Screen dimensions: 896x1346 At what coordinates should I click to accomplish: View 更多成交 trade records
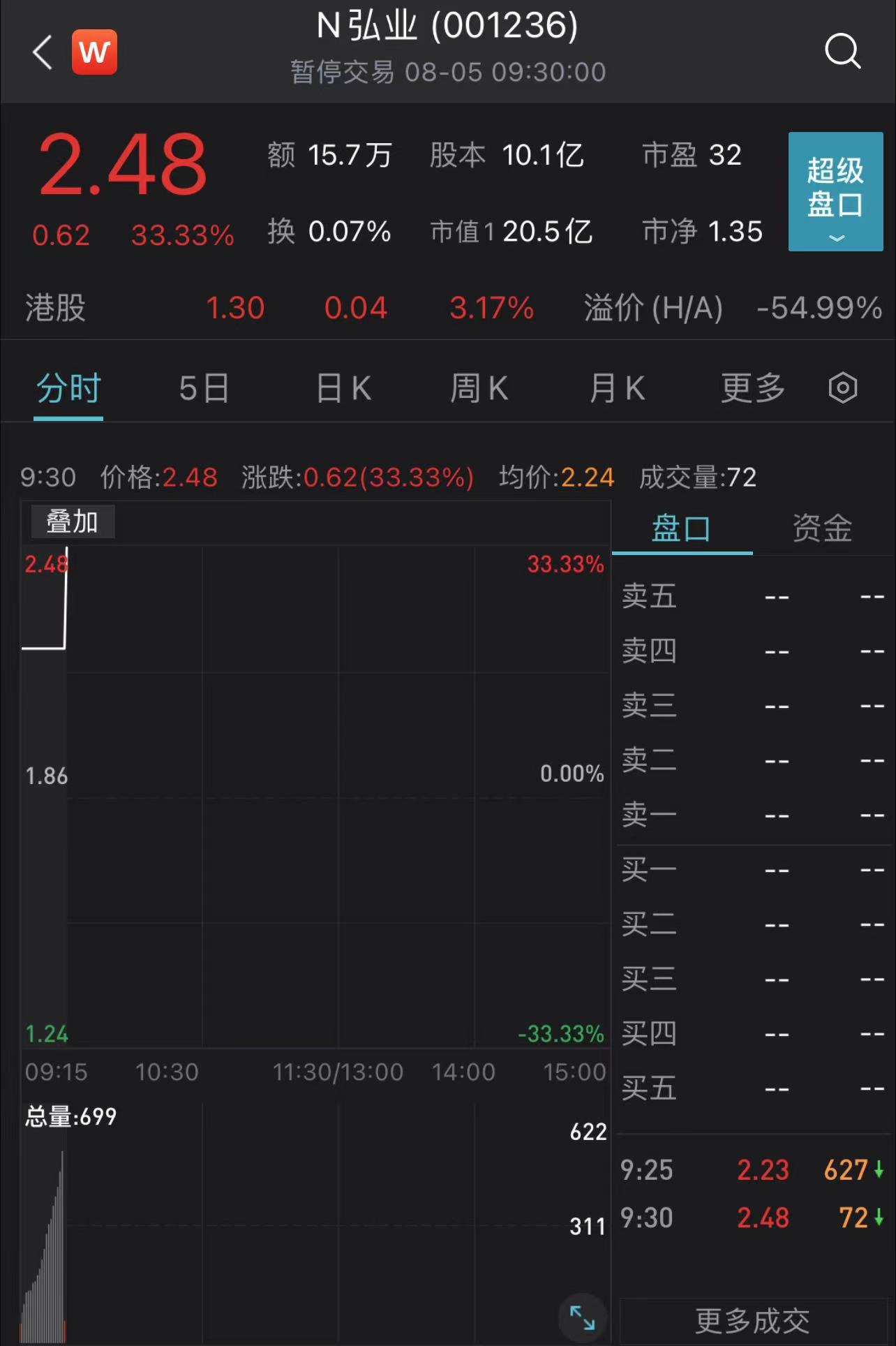[752, 1321]
